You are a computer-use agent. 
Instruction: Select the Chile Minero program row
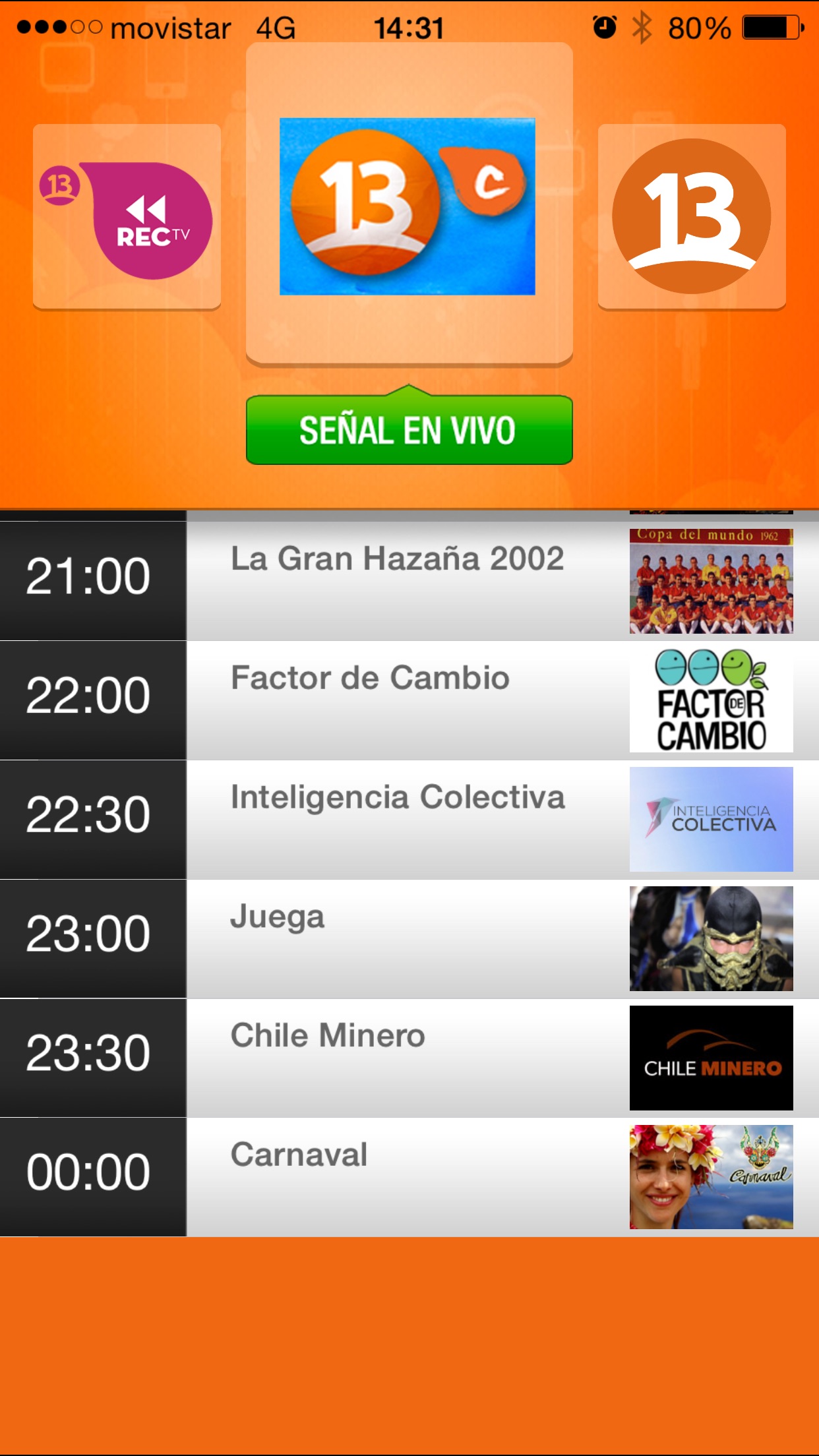[x=408, y=1058]
